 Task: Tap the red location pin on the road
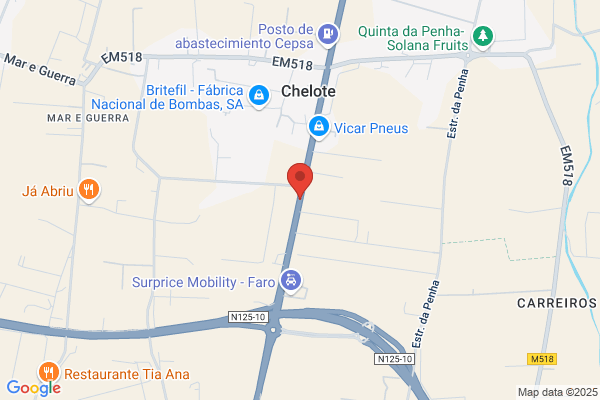300,180
